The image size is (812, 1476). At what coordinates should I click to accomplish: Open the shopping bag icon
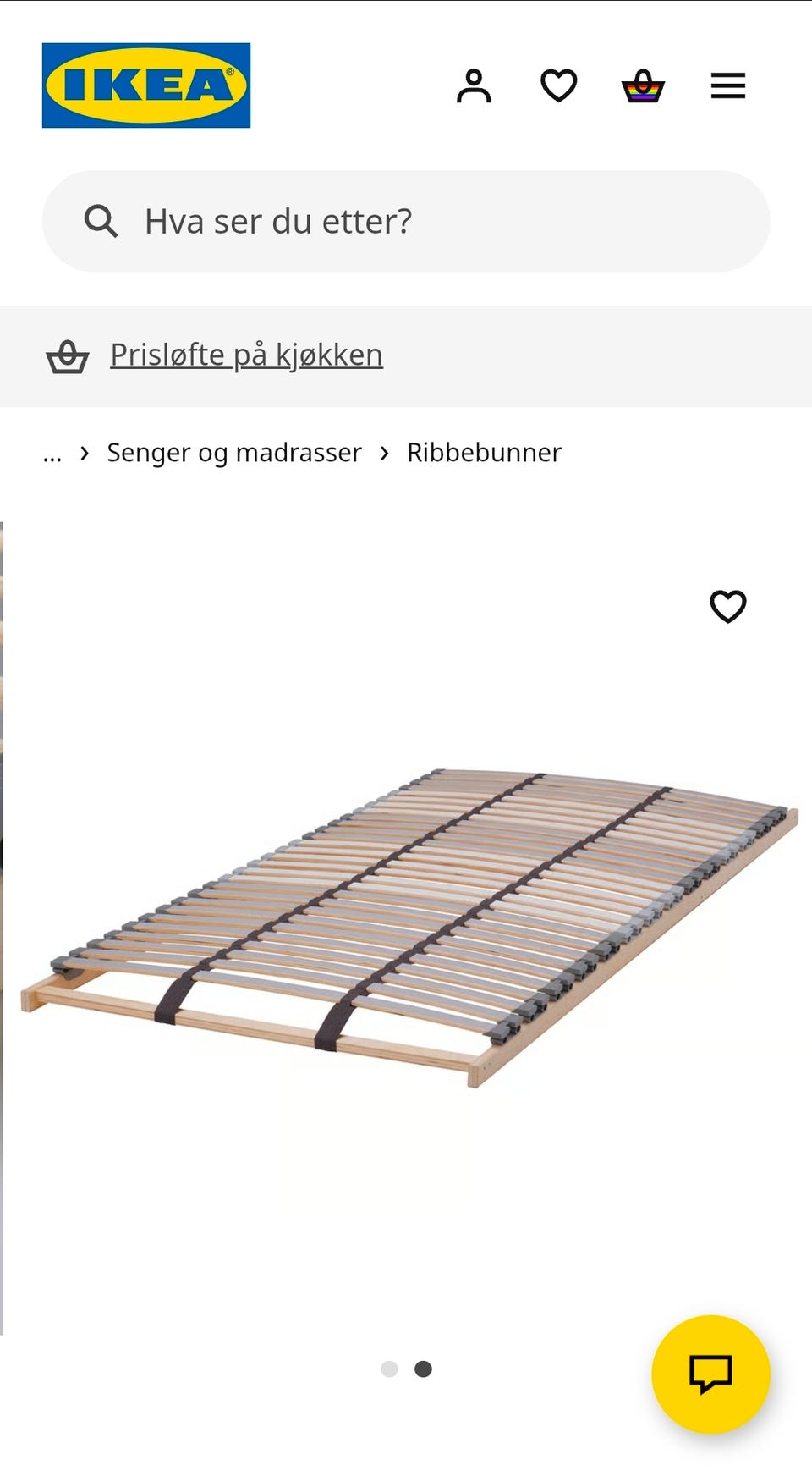pyautogui.click(x=643, y=85)
